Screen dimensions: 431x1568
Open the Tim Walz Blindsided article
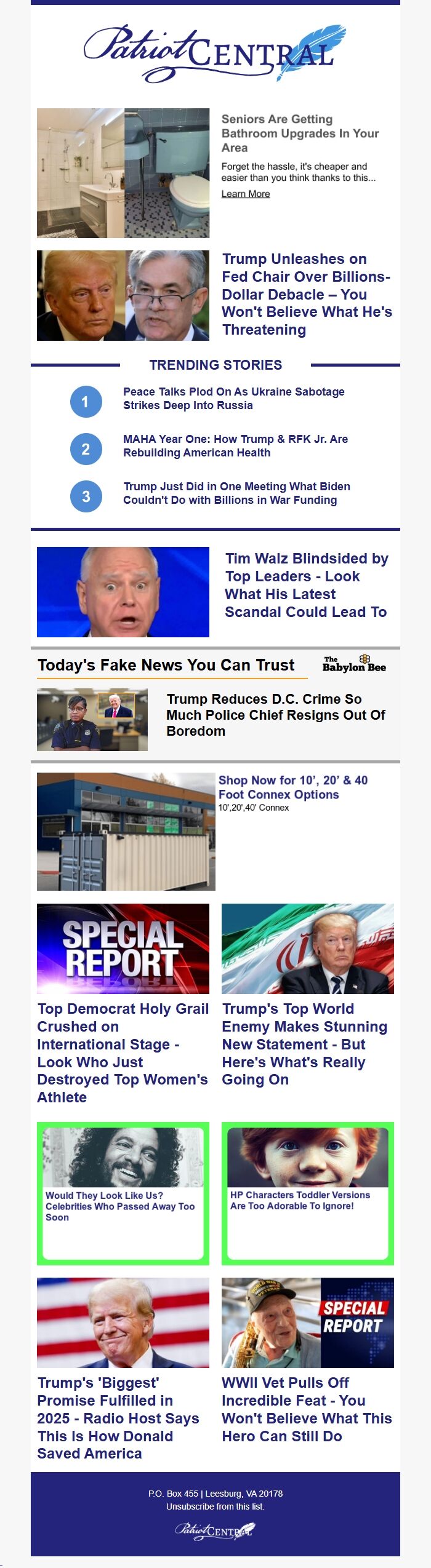tap(306, 585)
